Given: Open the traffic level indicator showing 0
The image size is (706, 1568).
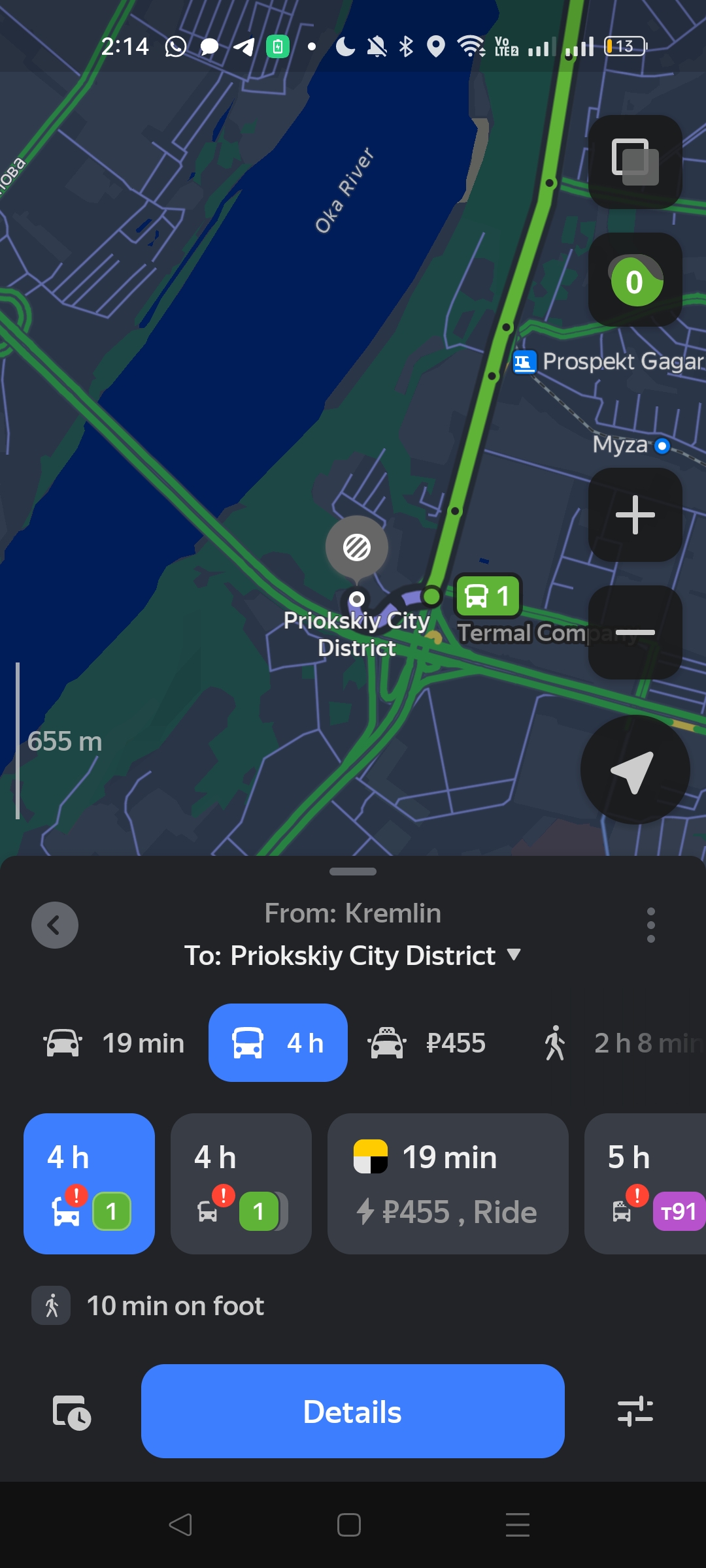Looking at the screenshot, I should pos(635,280).
